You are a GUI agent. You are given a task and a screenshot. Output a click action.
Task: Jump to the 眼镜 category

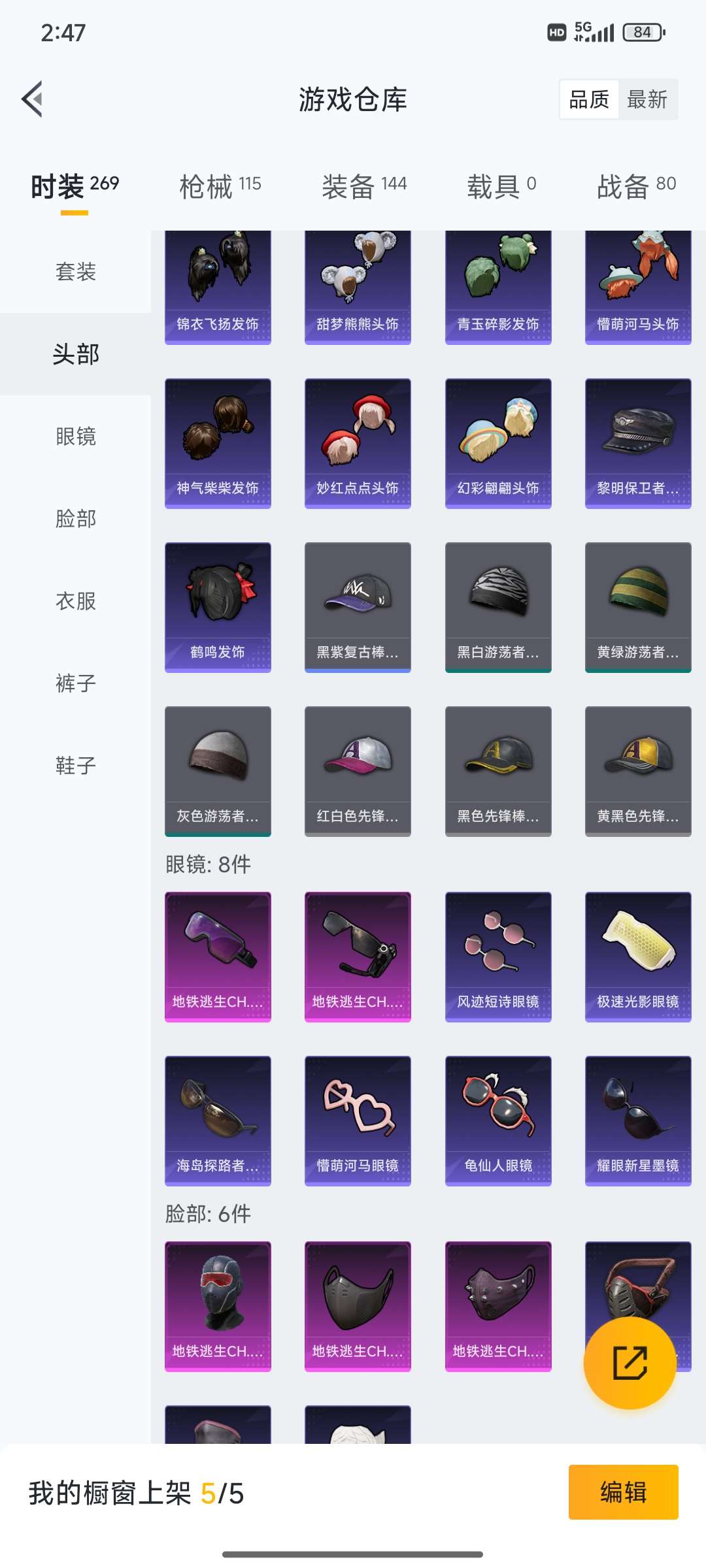point(76,436)
